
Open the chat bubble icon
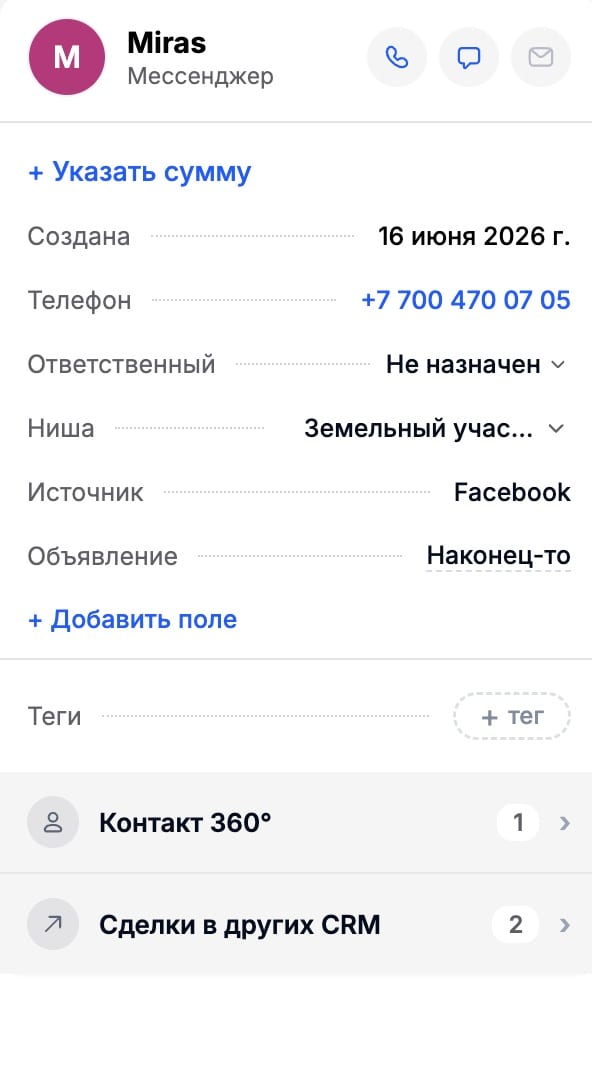469,57
